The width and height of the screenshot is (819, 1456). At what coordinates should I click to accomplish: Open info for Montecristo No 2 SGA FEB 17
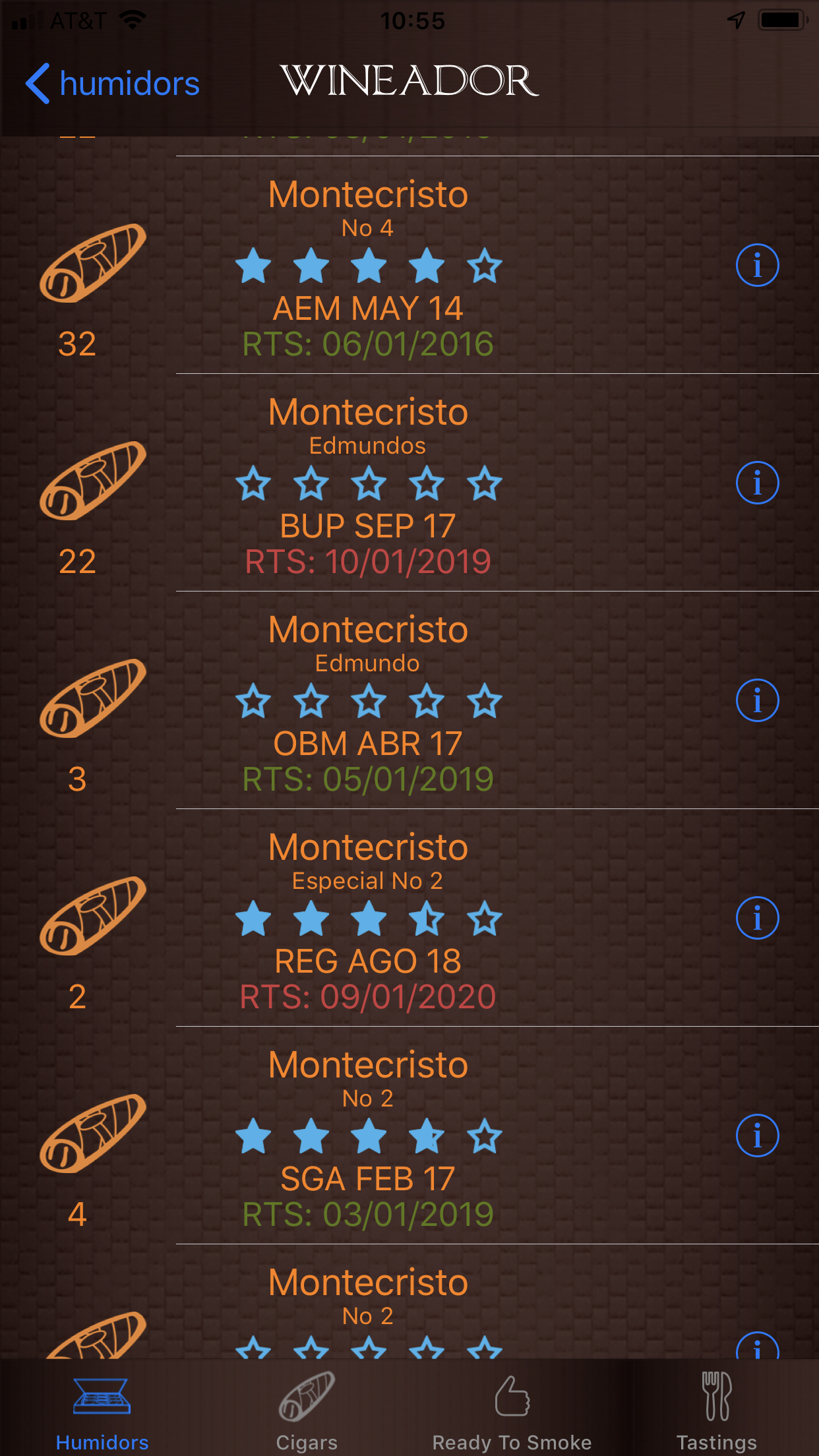(x=757, y=1136)
